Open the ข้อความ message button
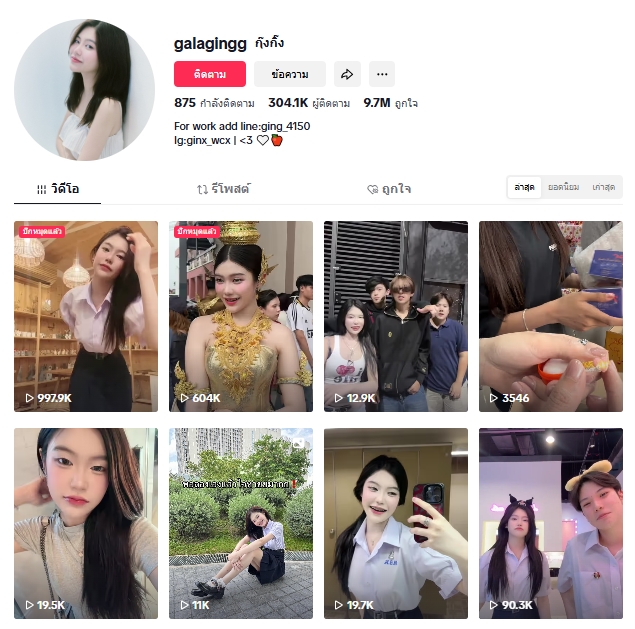Screen dimensions: 635x629 pyautogui.click(x=289, y=74)
